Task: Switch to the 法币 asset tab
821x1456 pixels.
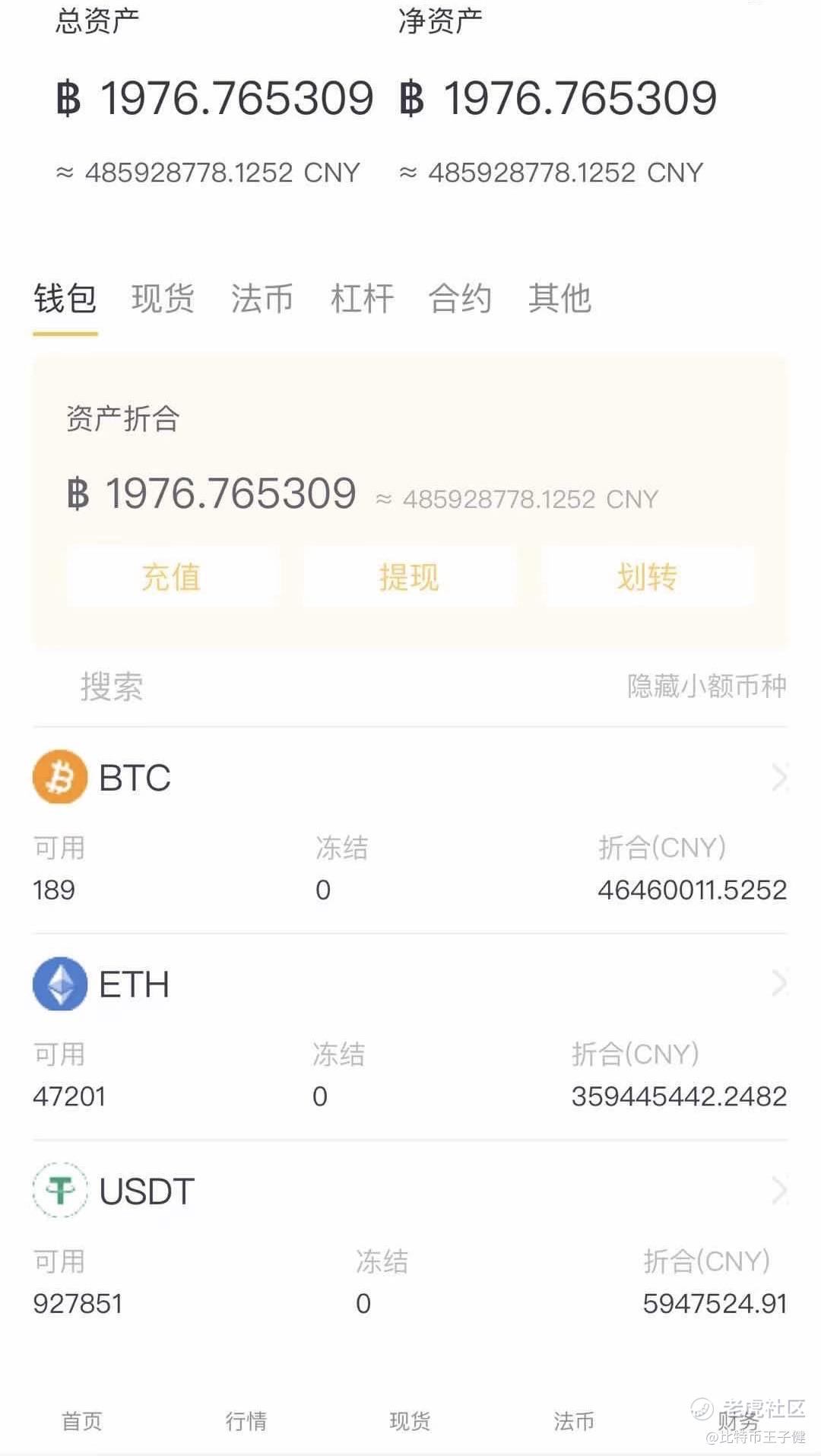Action: pyautogui.click(x=262, y=298)
